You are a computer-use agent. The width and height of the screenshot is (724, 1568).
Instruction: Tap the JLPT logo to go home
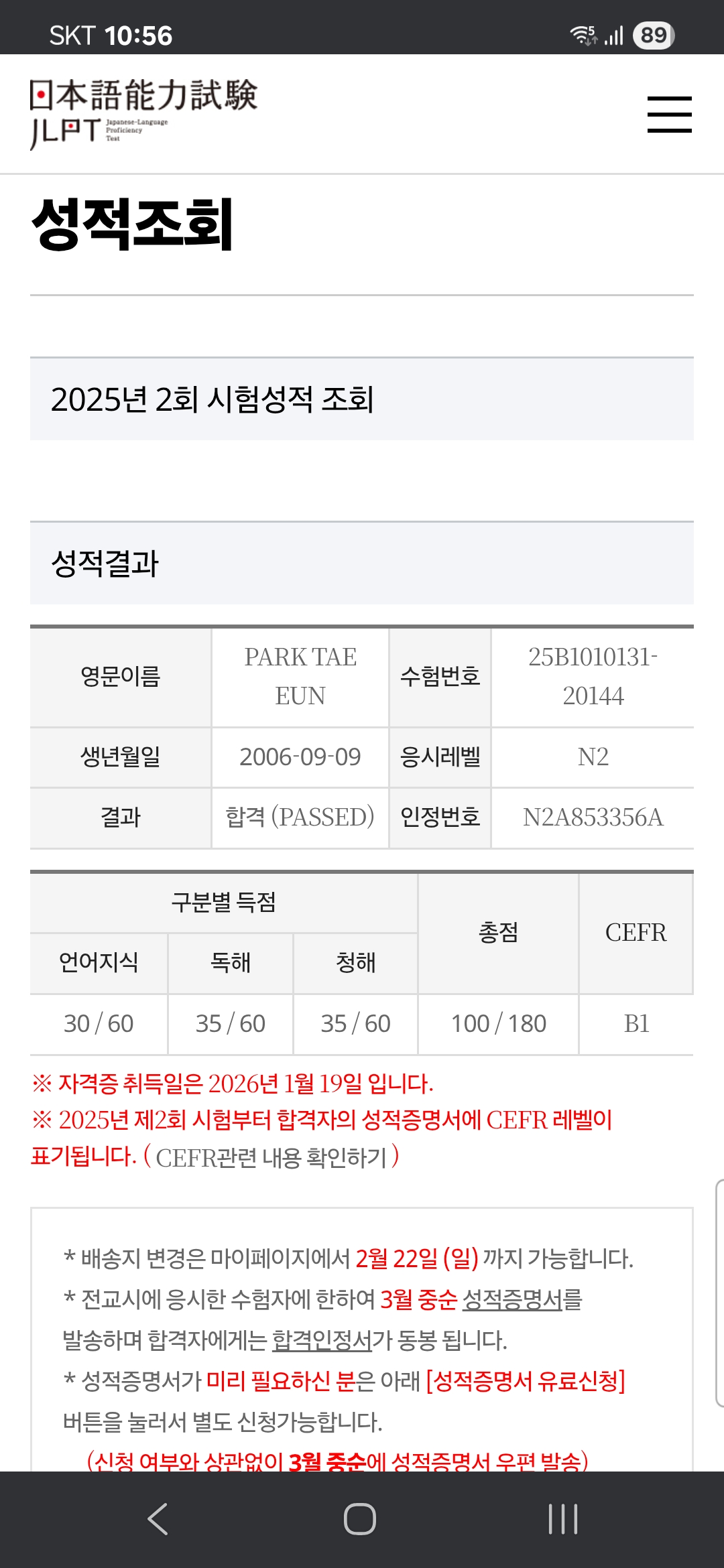143,113
